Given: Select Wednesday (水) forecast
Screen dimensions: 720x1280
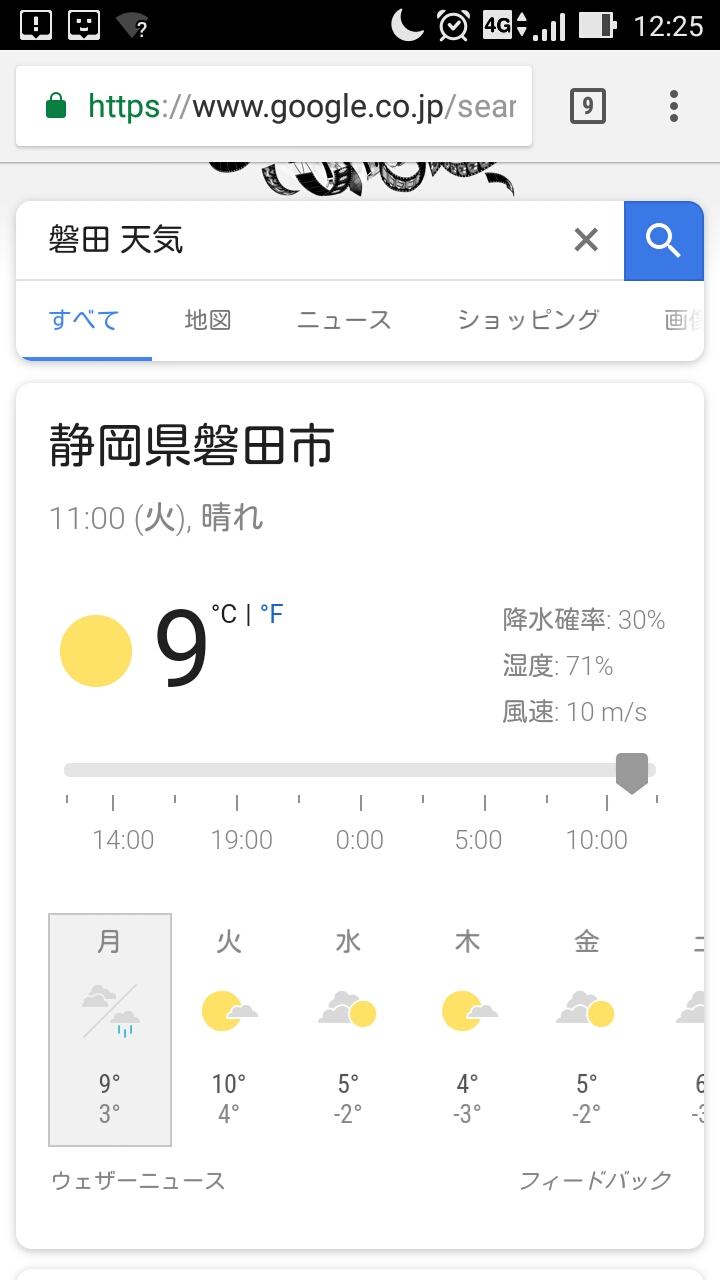Looking at the screenshot, I should [x=348, y=1030].
